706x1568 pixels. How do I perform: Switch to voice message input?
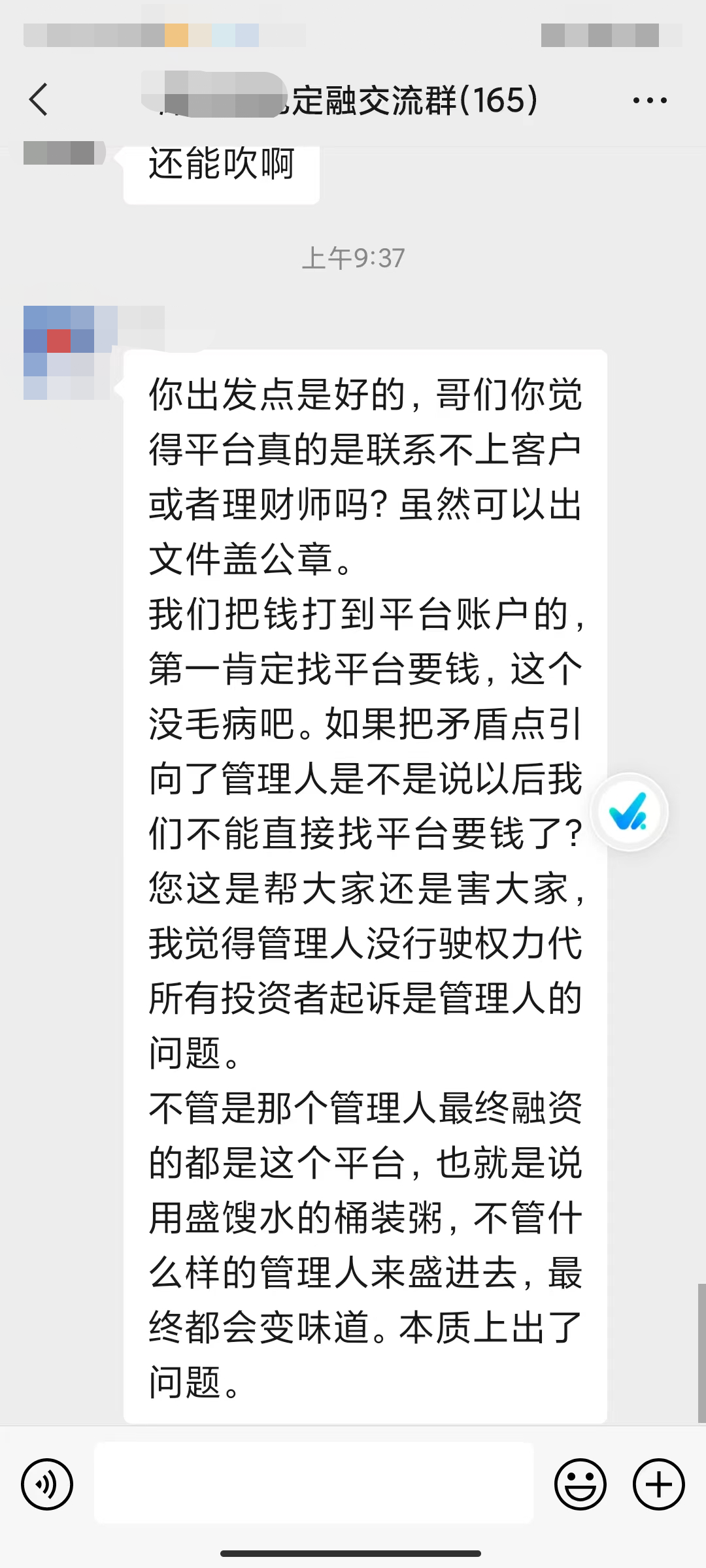pos(47,1484)
